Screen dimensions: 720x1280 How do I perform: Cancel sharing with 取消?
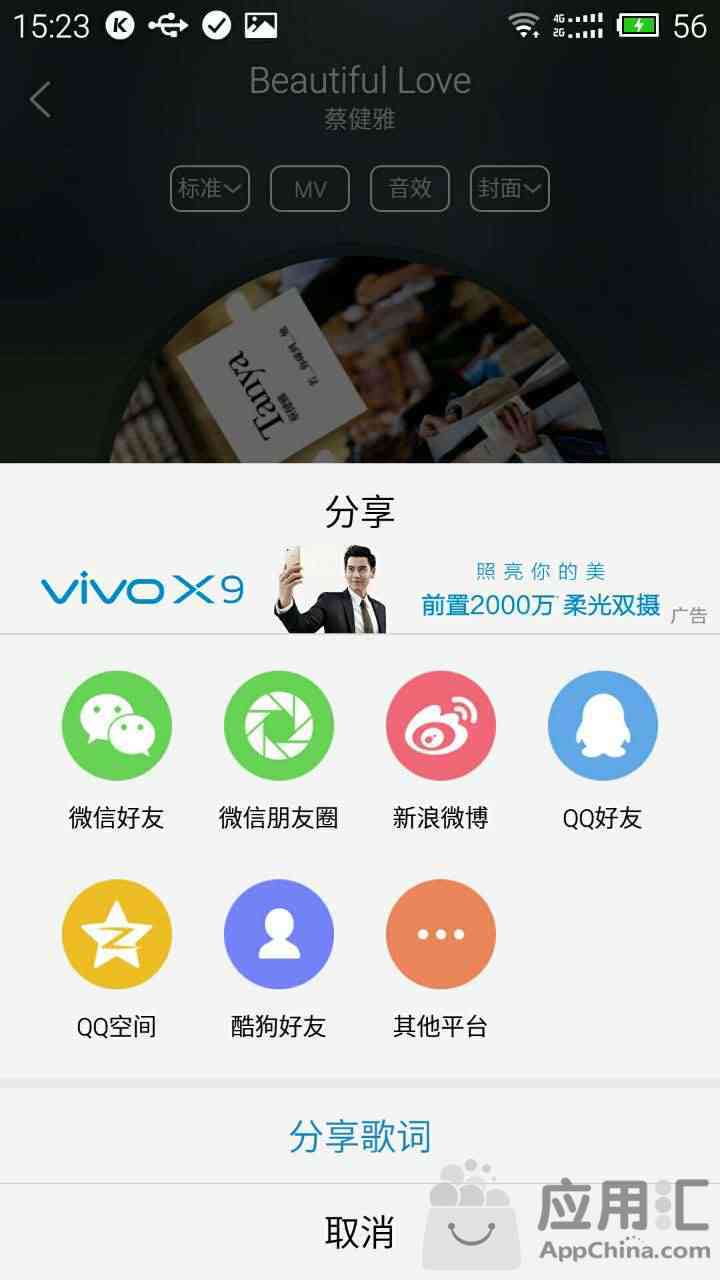click(x=360, y=1232)
